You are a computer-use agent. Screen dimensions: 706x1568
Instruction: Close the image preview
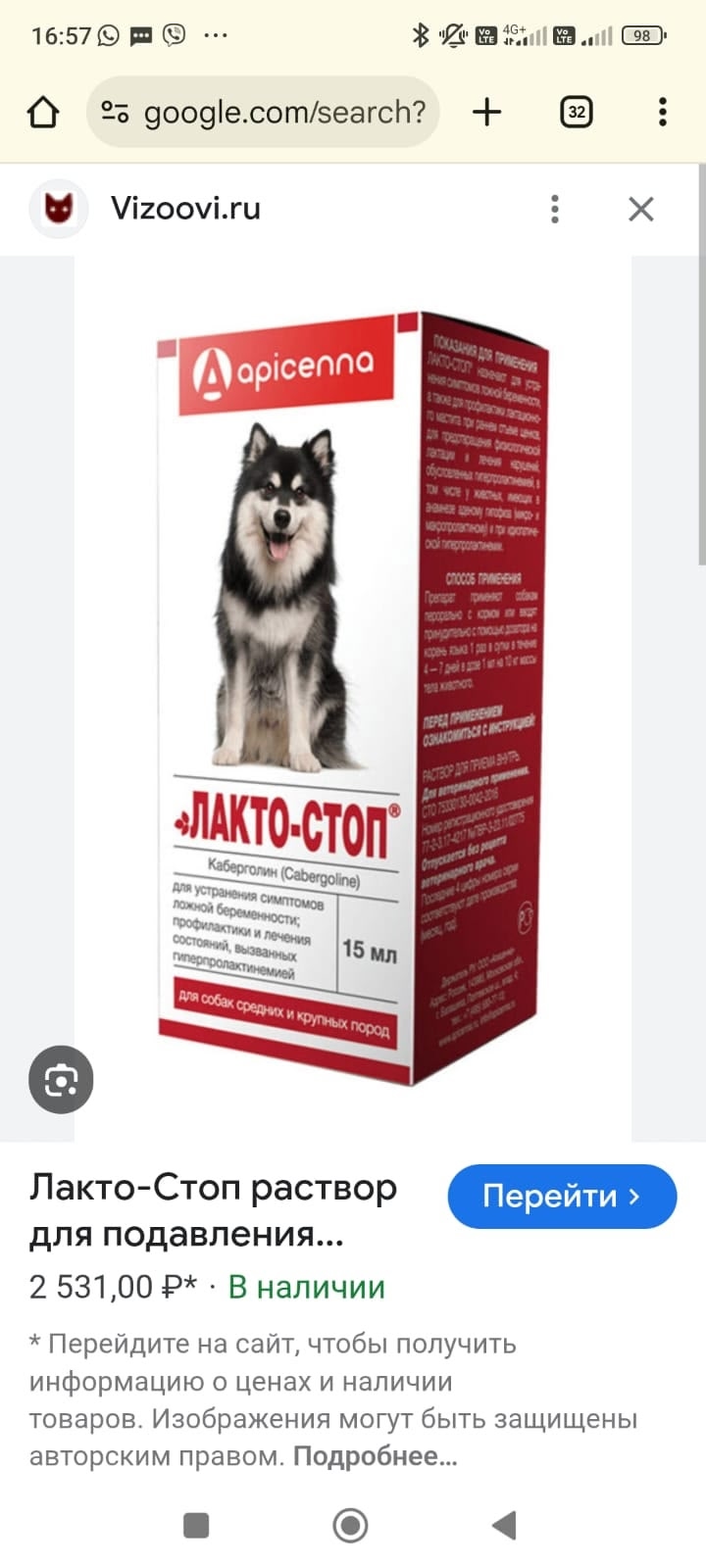pyautogui.click(x=641, y=209)
